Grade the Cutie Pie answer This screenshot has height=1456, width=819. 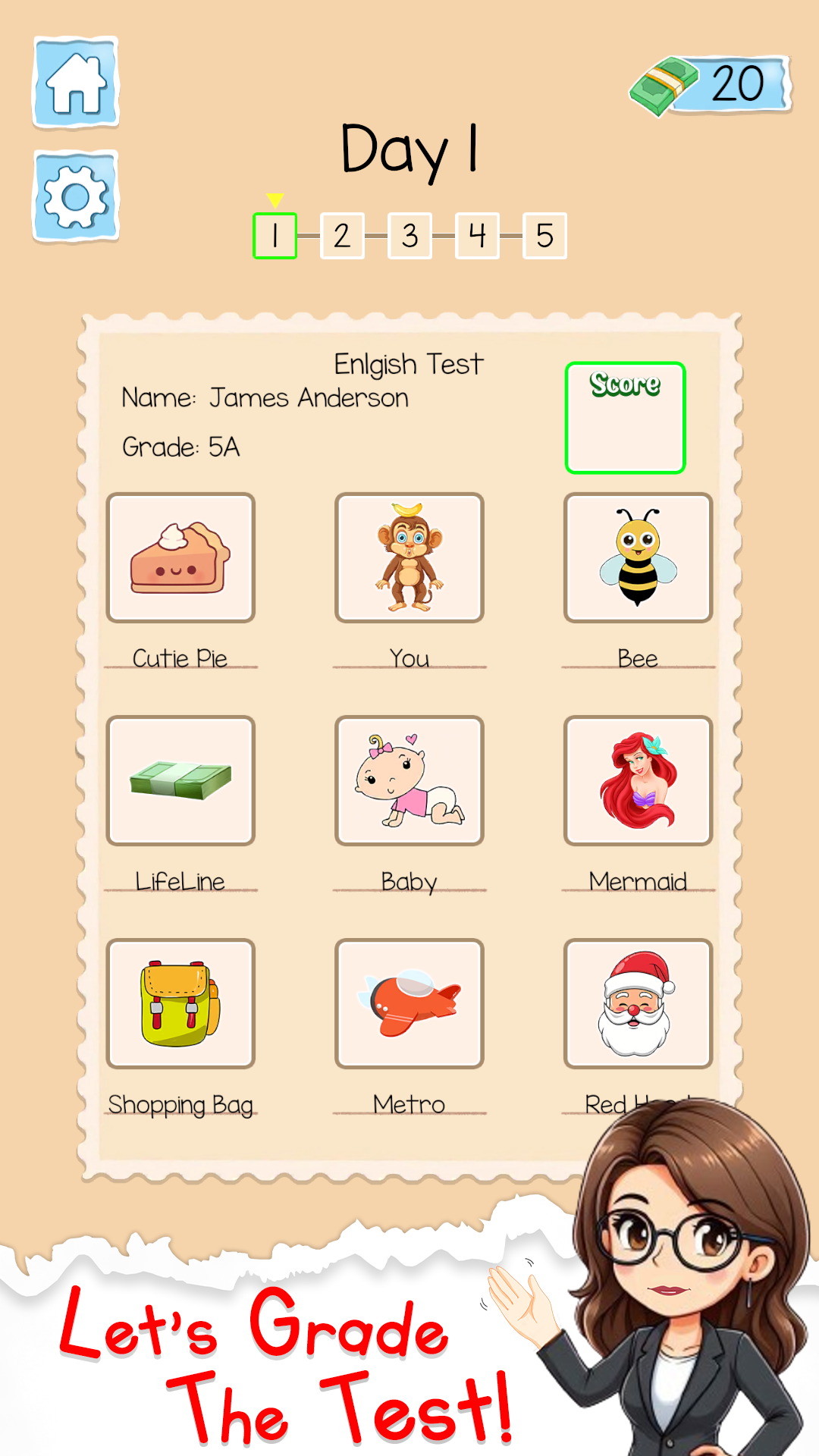click(180, 558)
